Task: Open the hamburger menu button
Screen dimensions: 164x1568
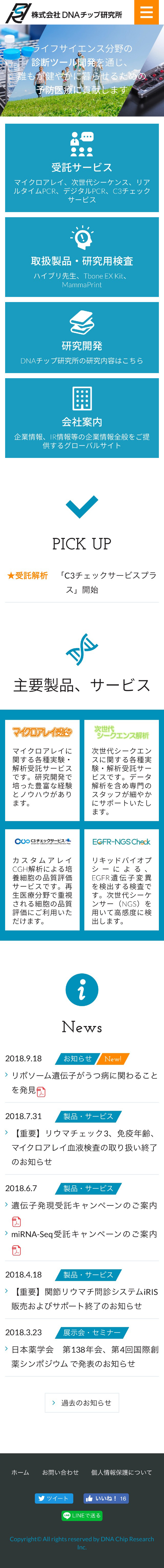Action: pos(146,12)
